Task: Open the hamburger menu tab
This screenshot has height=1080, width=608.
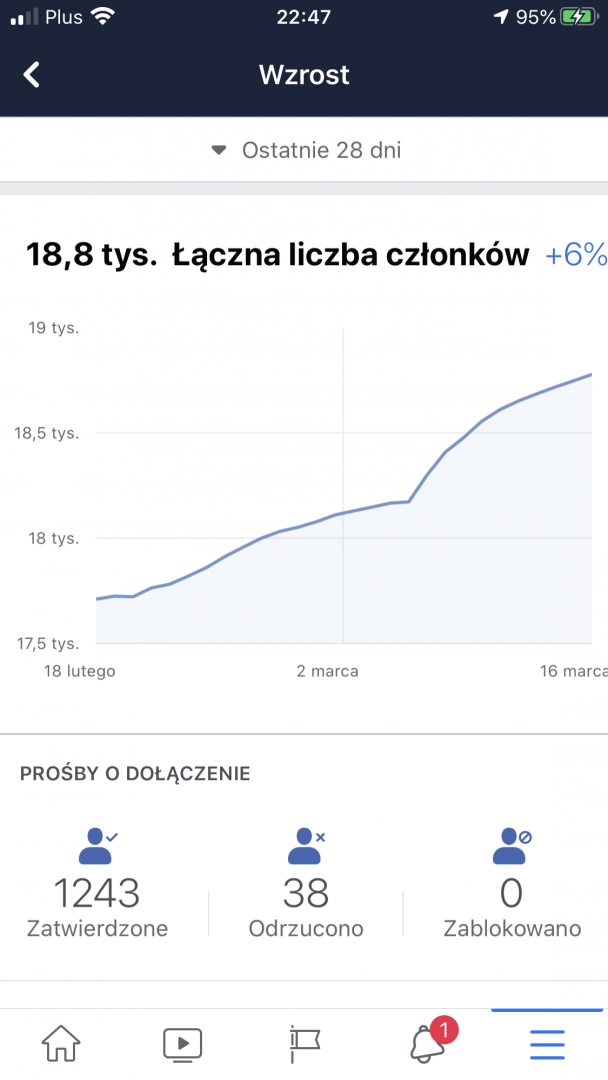Action: (547, 1044)
